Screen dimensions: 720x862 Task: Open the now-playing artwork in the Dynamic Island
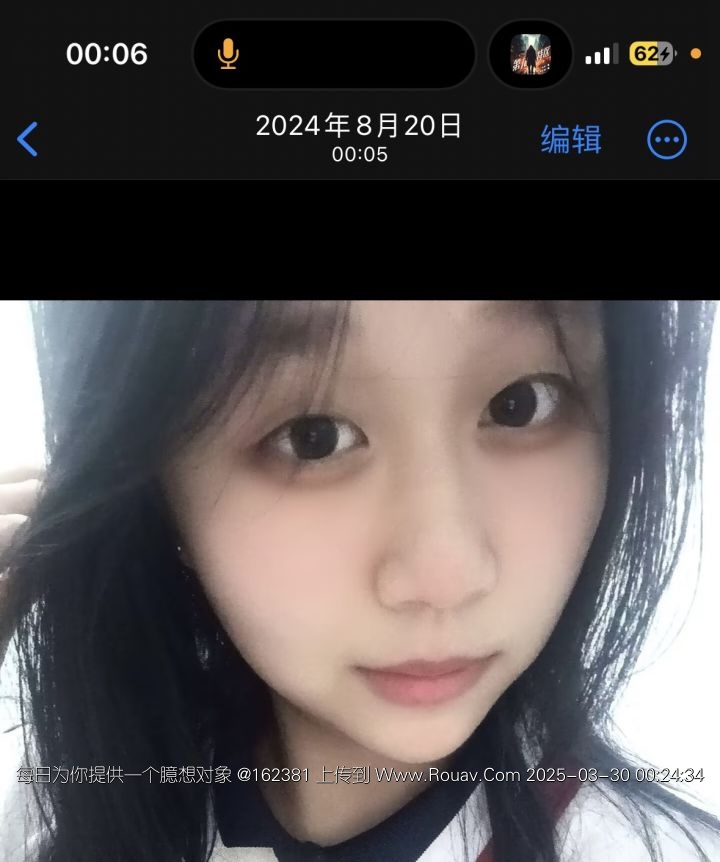click(x=531, y=54)
